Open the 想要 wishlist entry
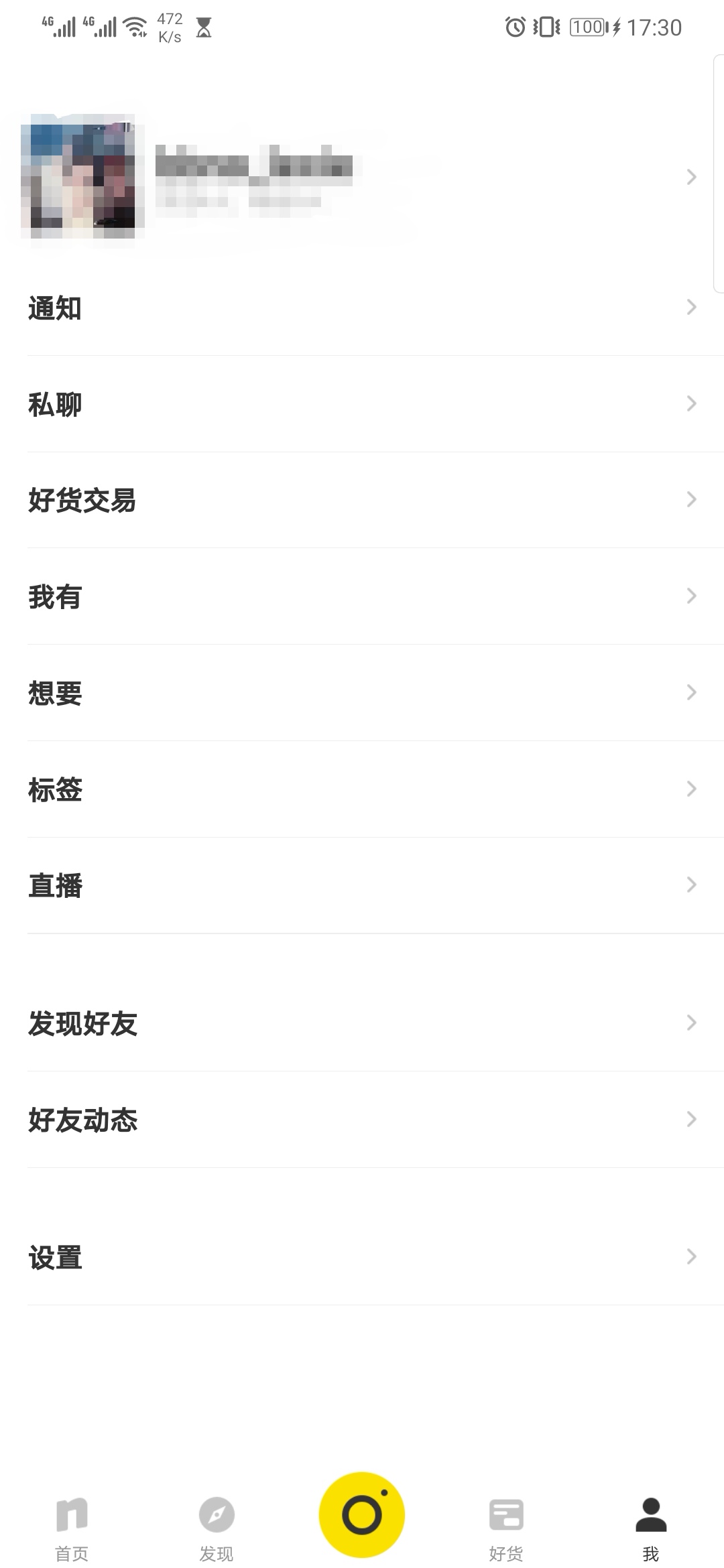The image size is (724, 1568). point(56,694)
